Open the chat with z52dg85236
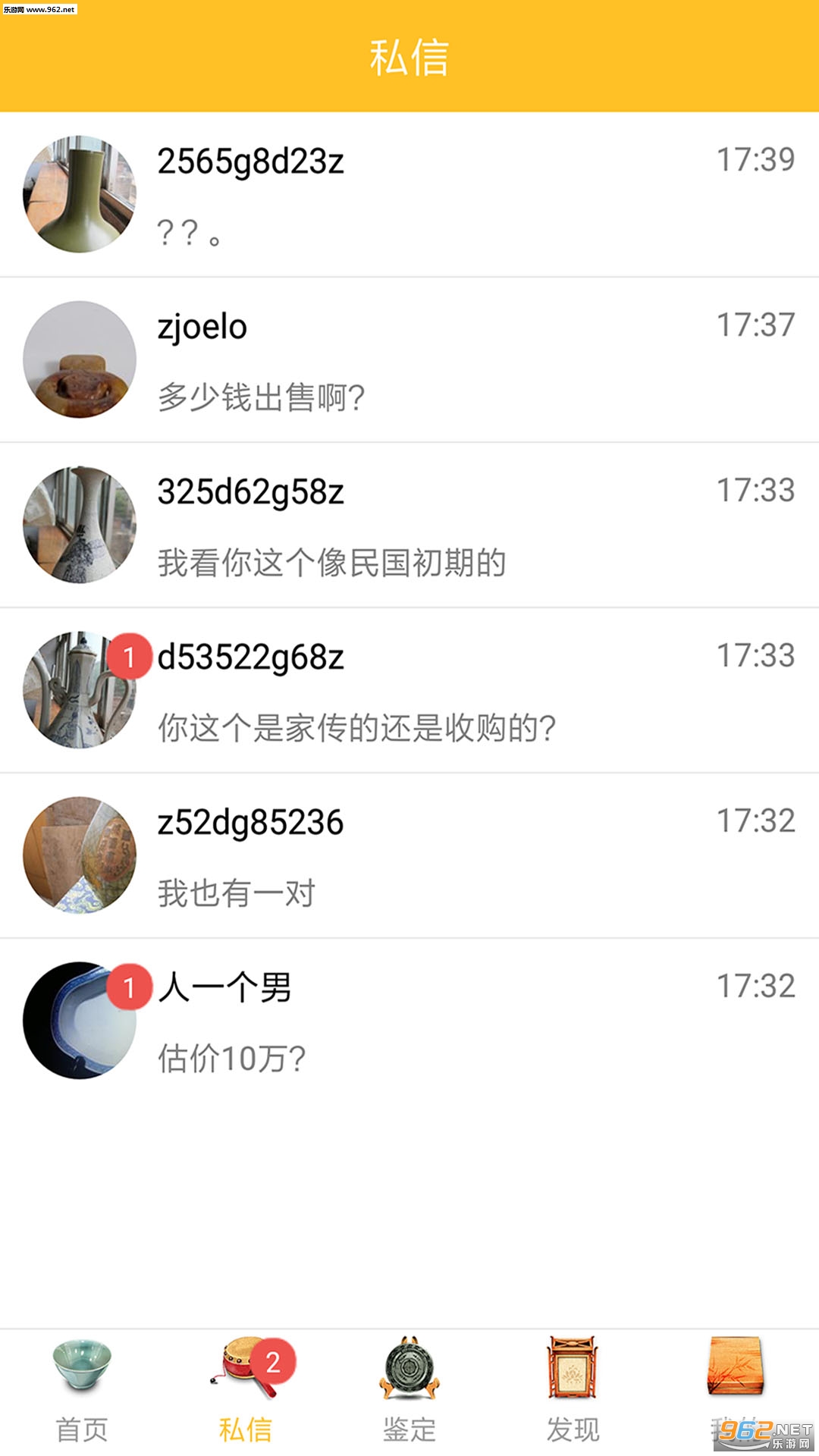The image size is (819, 1456). point(409,856)
